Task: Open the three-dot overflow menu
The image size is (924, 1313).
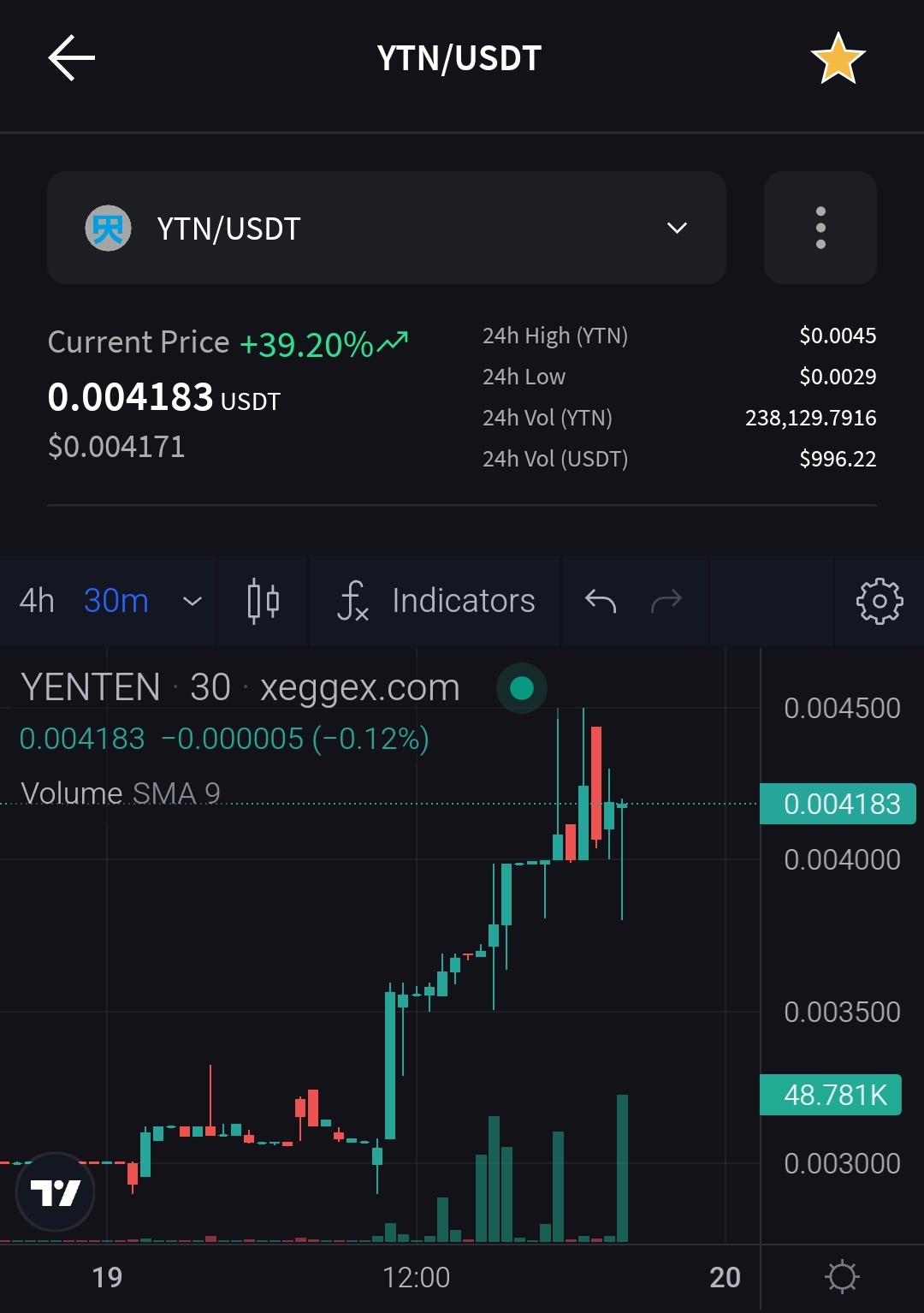Action: tap(820, 228)
